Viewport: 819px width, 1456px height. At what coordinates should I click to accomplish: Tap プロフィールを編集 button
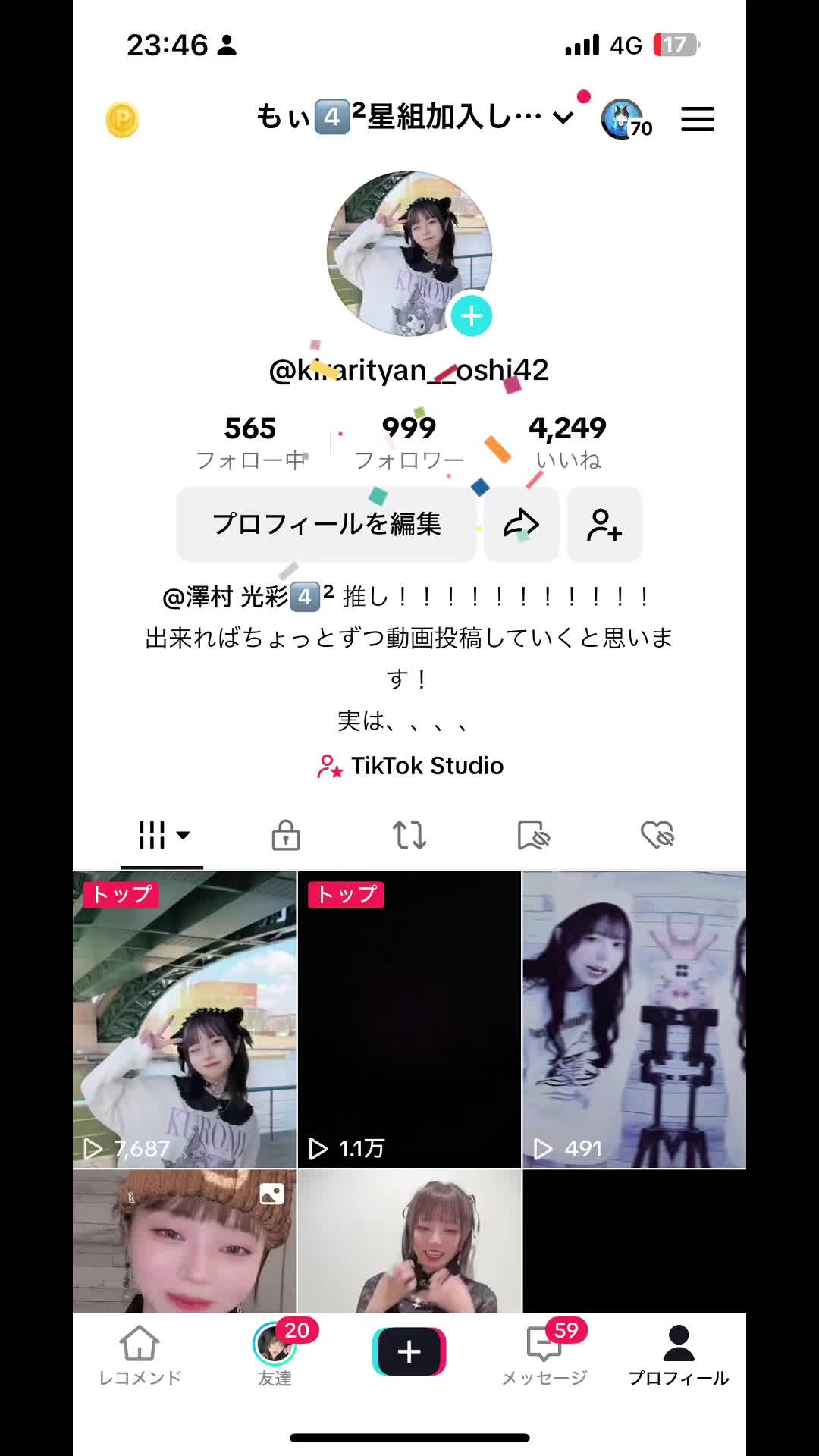tap(327, 524)
